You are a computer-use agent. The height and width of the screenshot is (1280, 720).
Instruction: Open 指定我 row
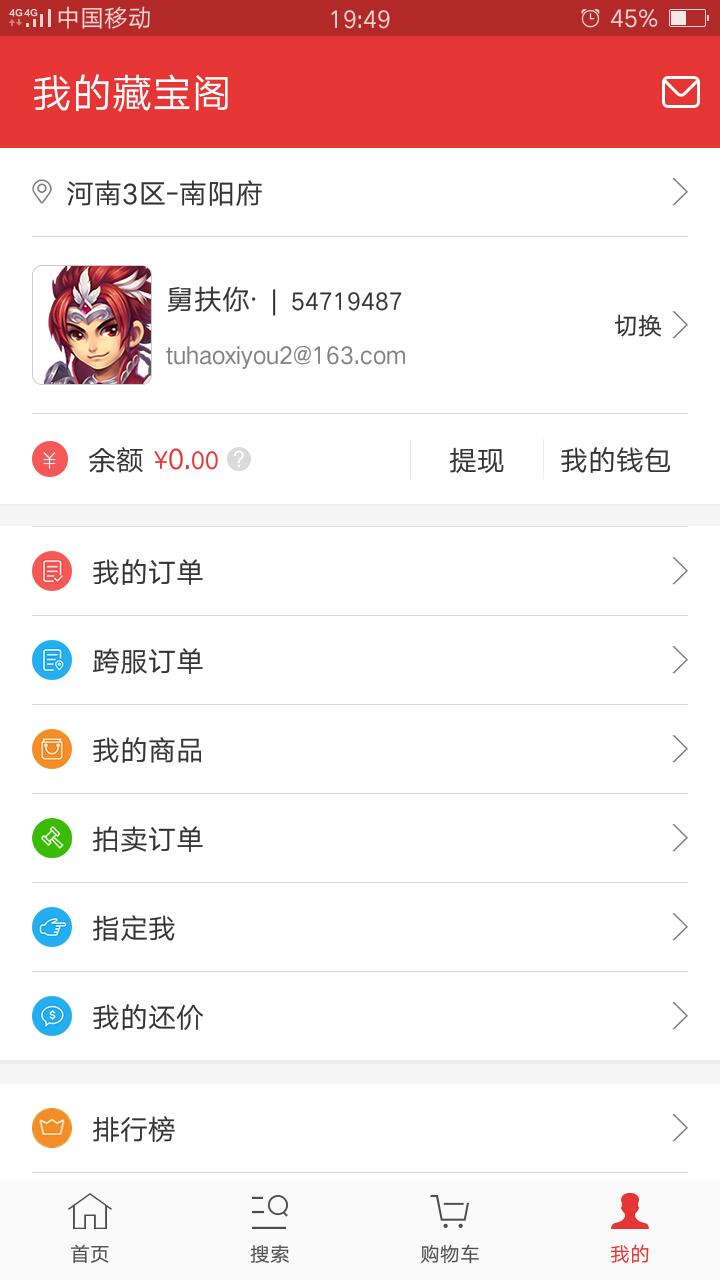[360, 928]
